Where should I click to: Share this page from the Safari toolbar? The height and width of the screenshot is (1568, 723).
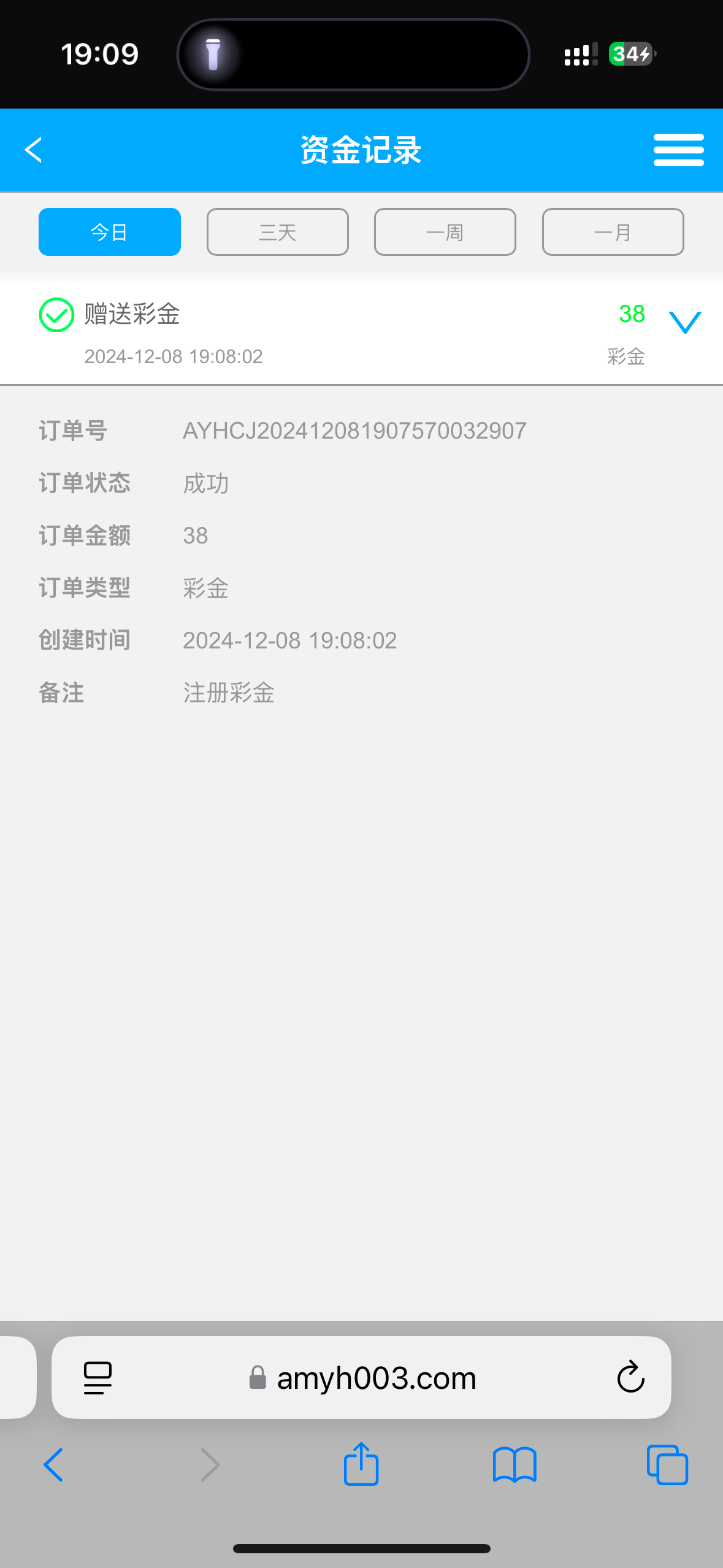pyautogui.click(x=361, y=1463)
